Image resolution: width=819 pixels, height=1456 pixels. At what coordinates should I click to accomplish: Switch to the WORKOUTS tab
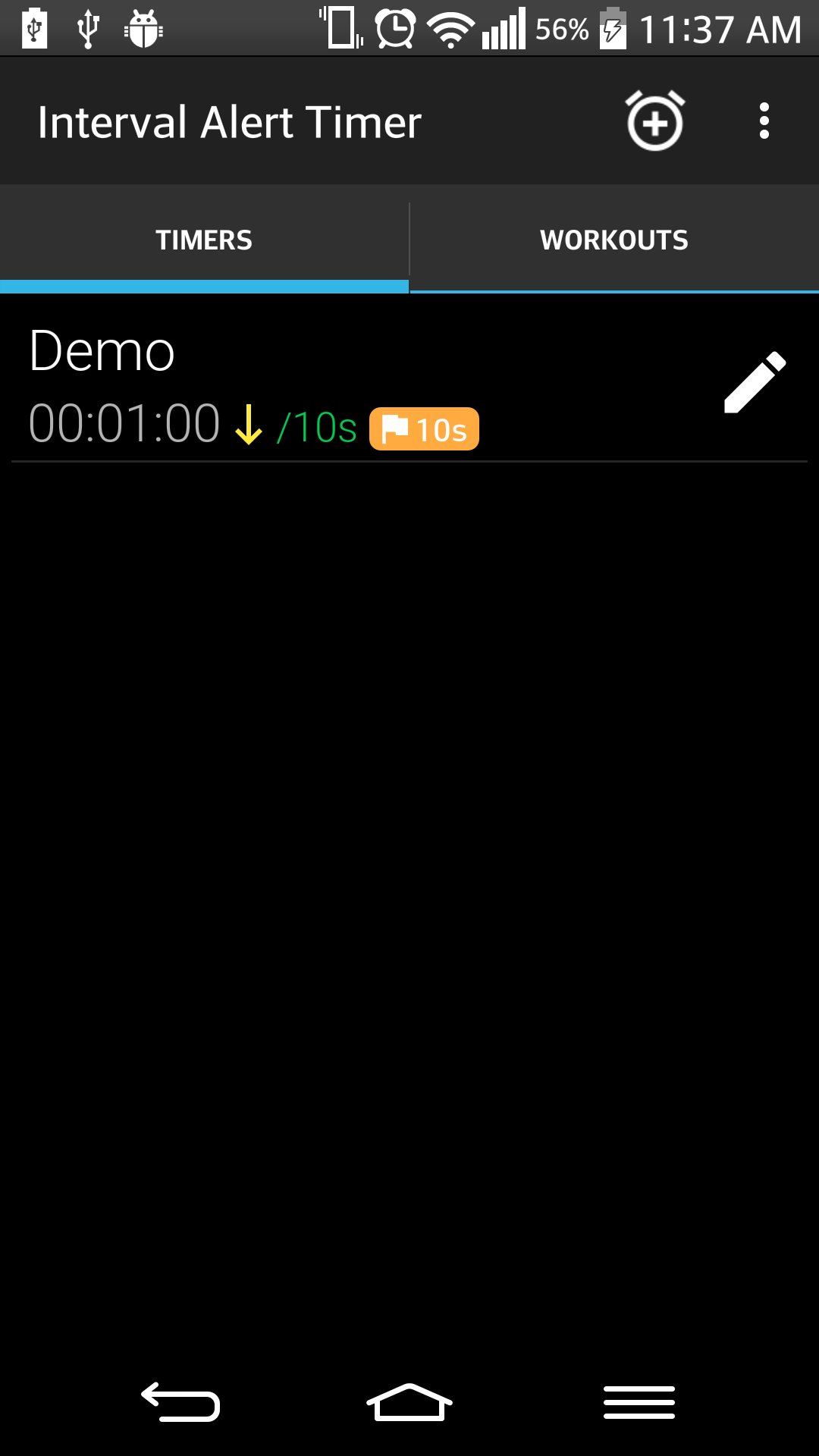coord(613,239)
